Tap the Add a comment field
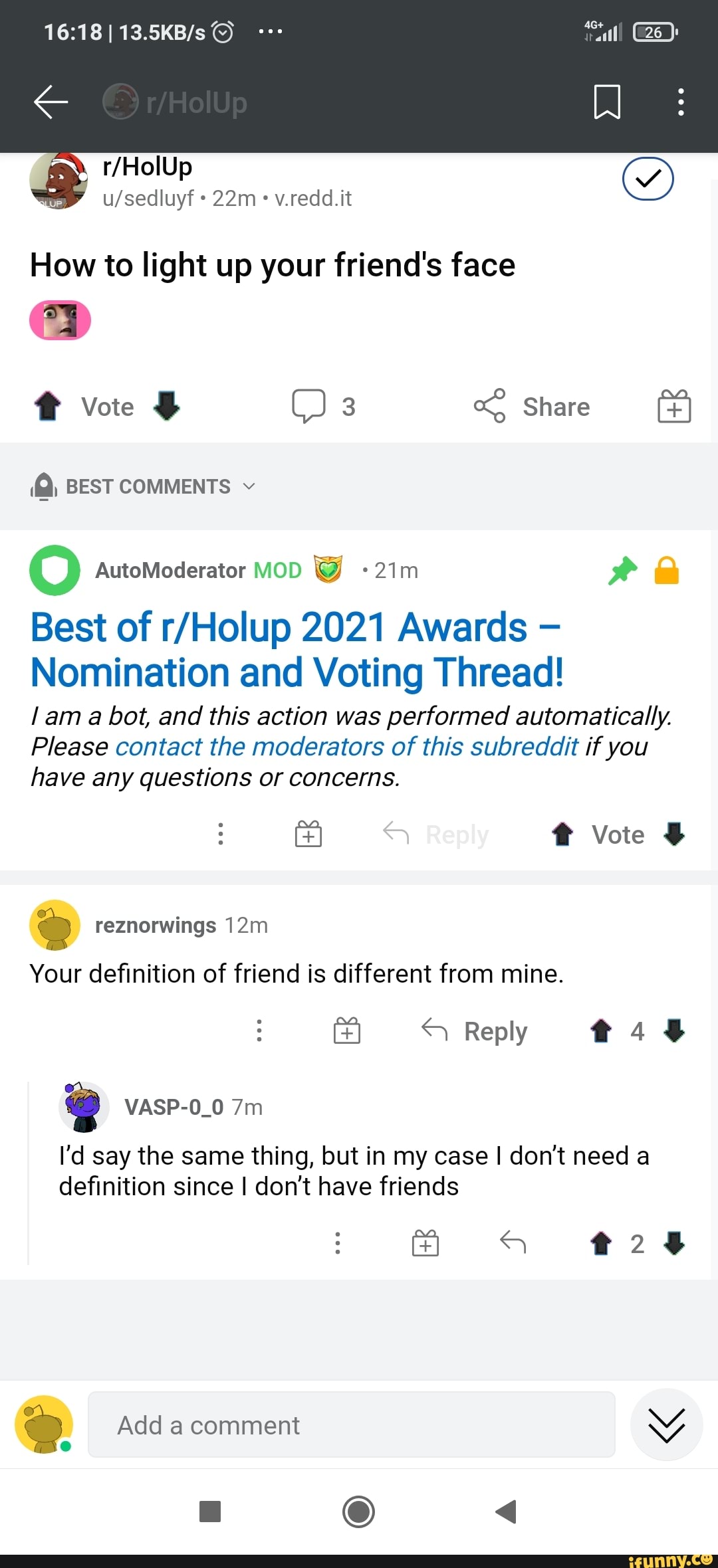The width and height of the screenshot is (718, 1568). [351, 1424]
